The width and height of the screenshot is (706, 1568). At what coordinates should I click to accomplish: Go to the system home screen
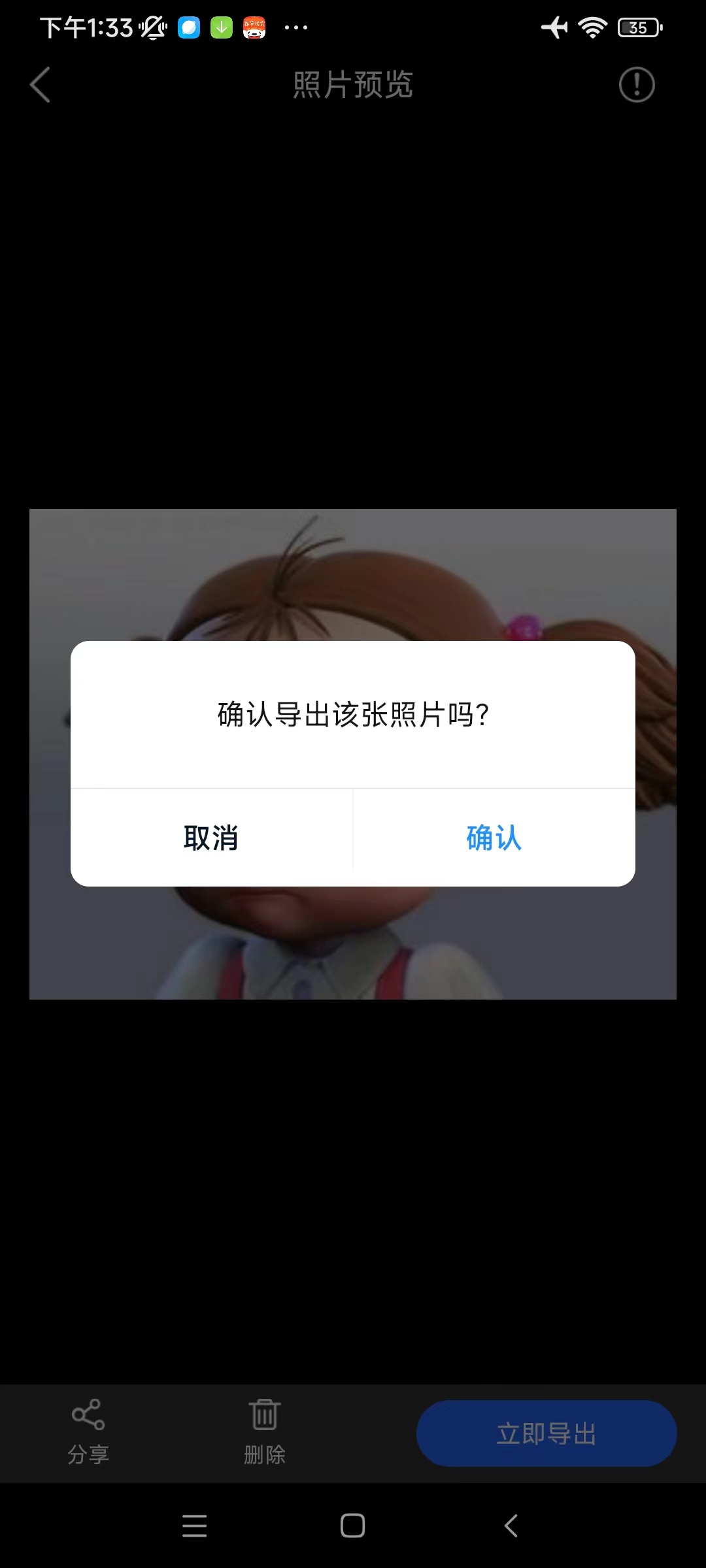point(353,1526)
